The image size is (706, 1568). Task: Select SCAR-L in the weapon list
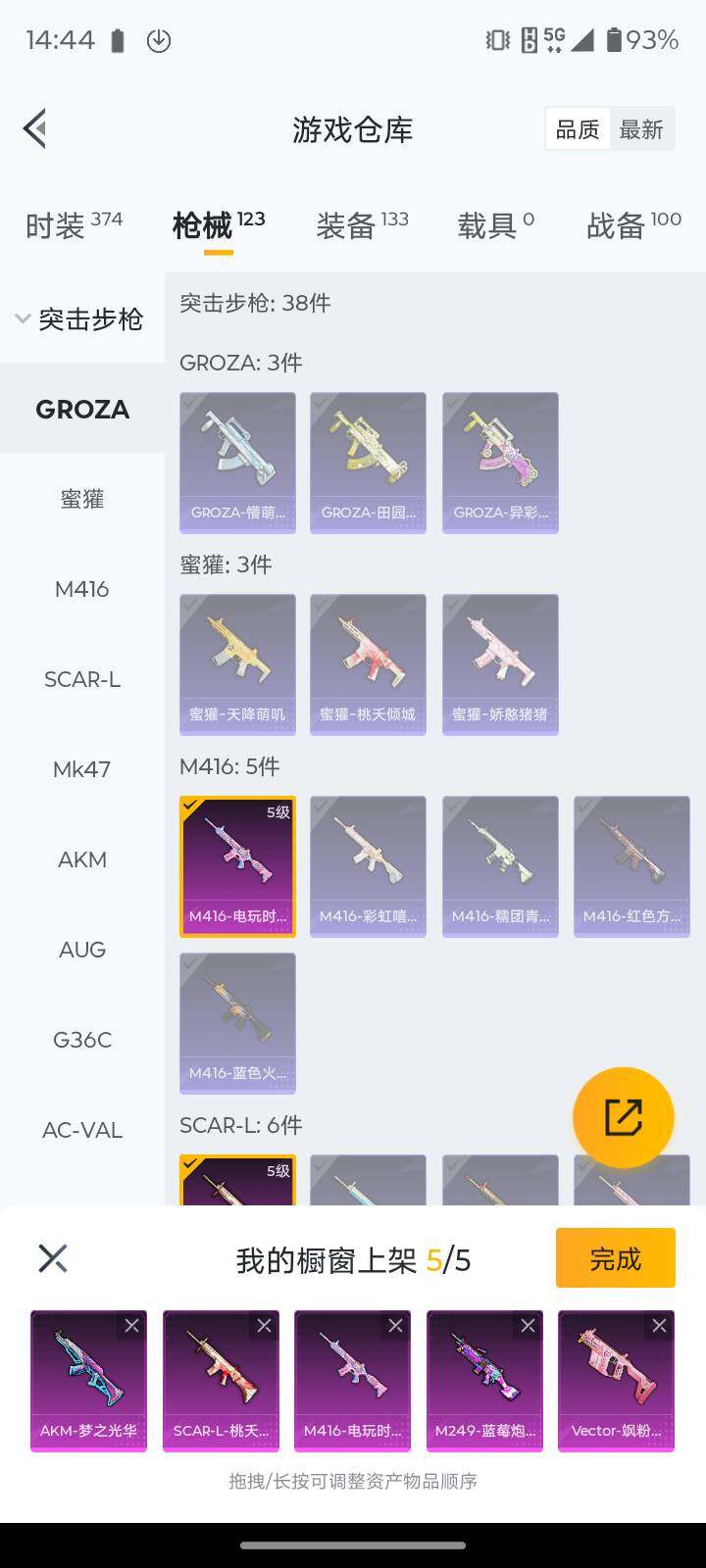(82, 679)
